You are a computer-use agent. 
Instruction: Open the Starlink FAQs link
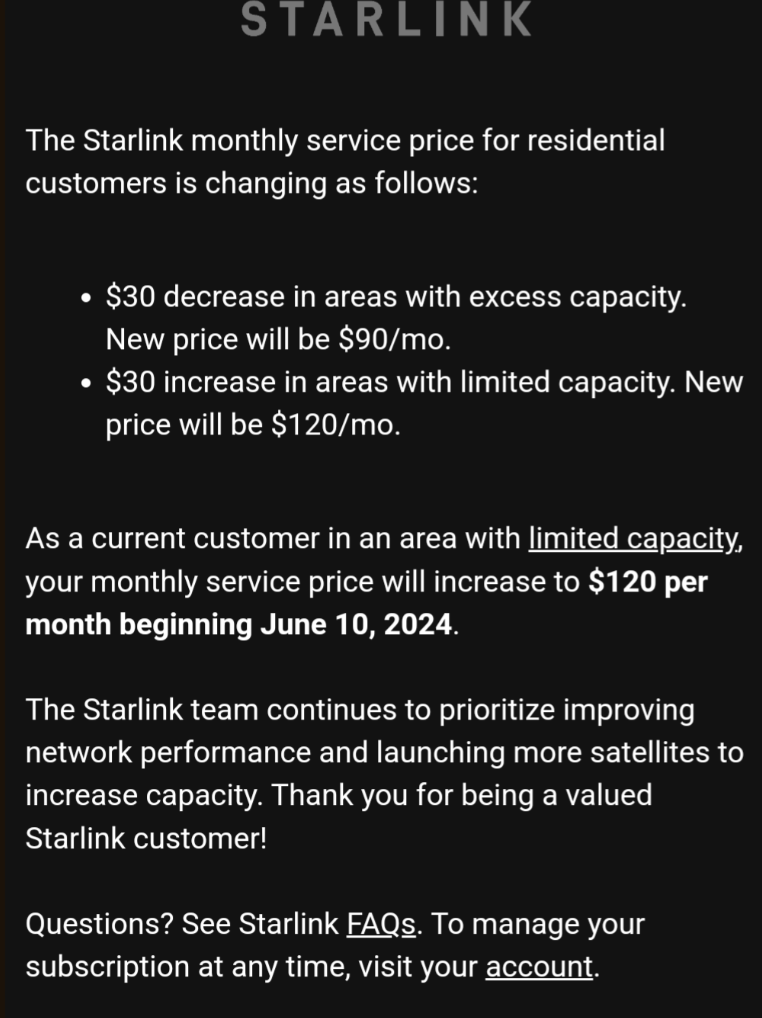pos(381,925)
